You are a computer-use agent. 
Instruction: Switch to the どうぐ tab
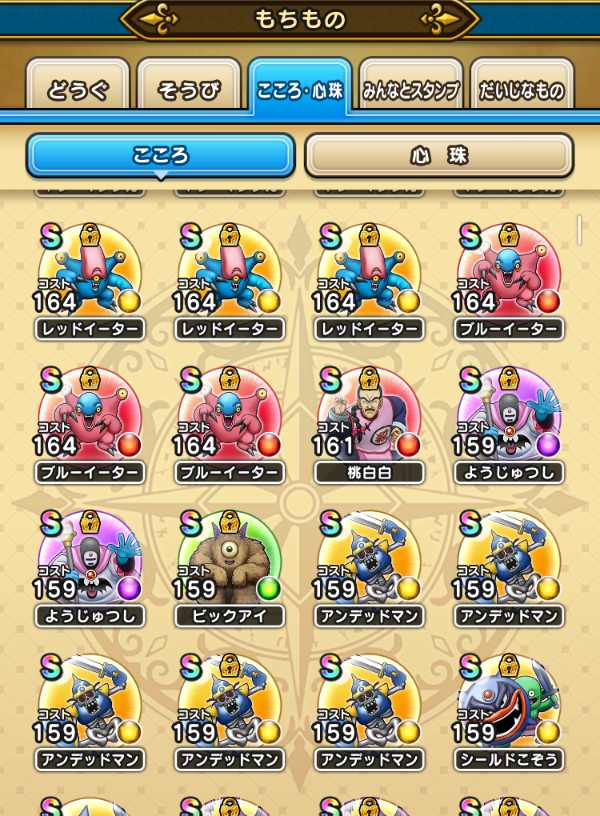[x=76, y=88]
